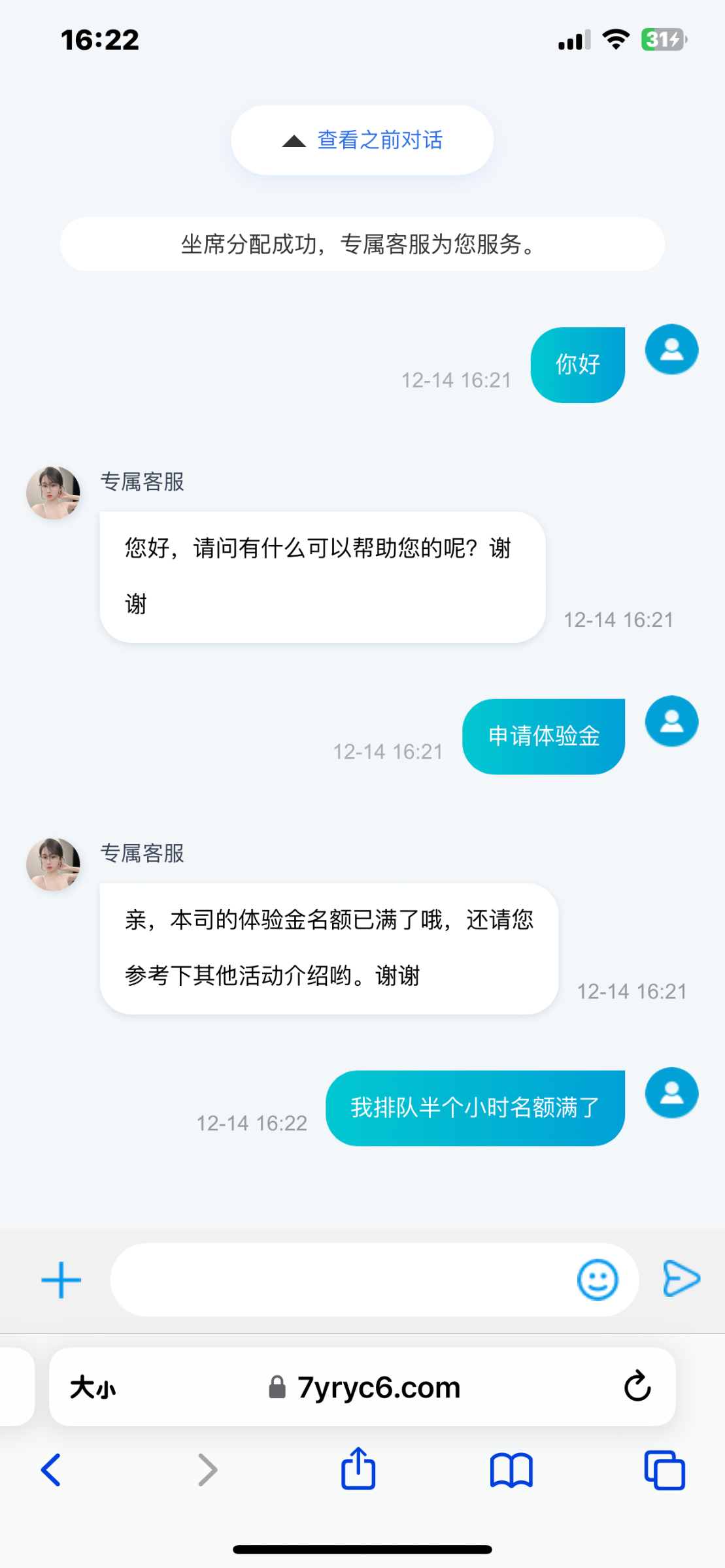
Task: Open Safari bookmarks
Action: coord(511,1470)
